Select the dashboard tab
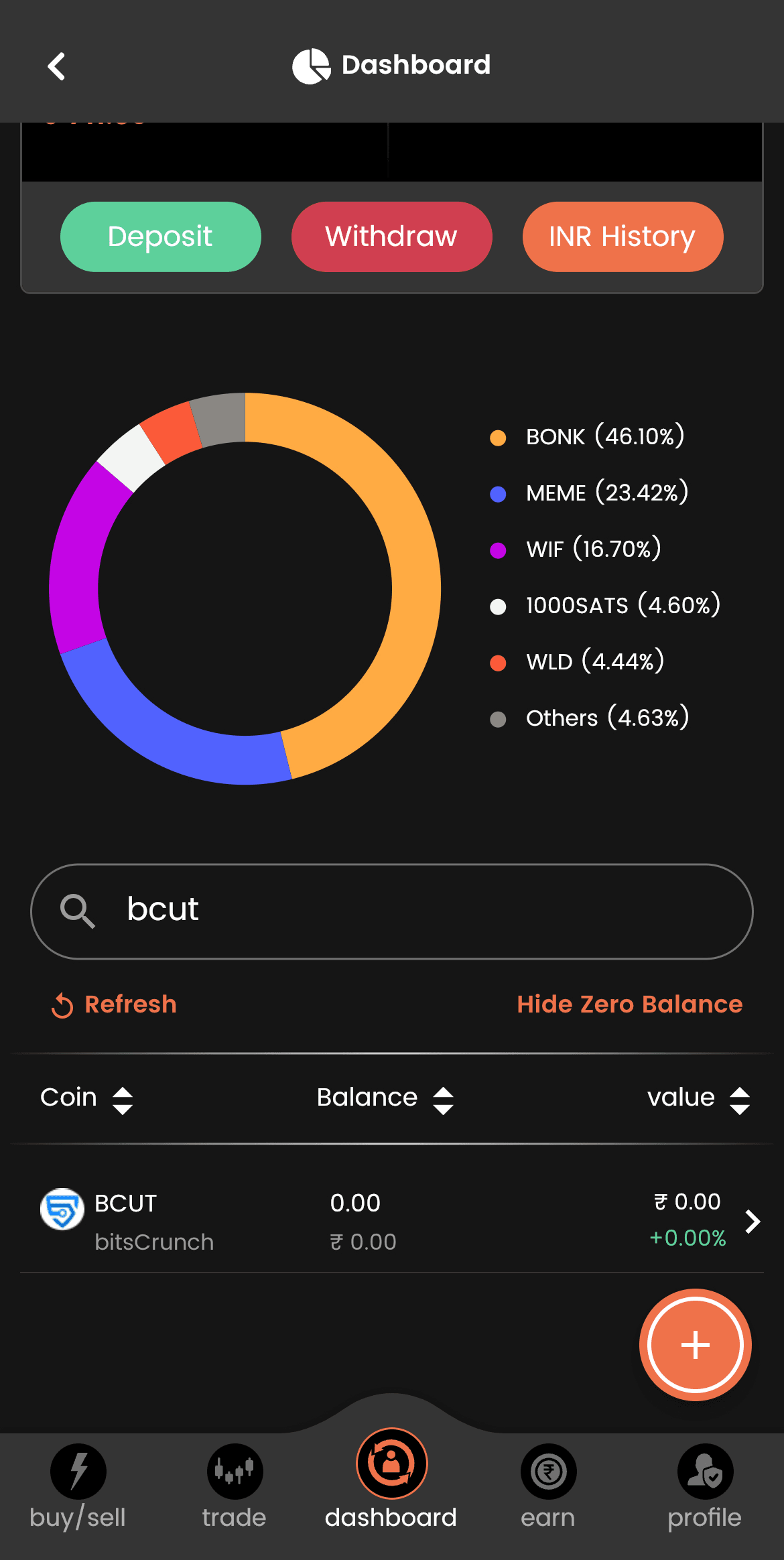This screenshot has height=1560, width=784. point(391,1481)
